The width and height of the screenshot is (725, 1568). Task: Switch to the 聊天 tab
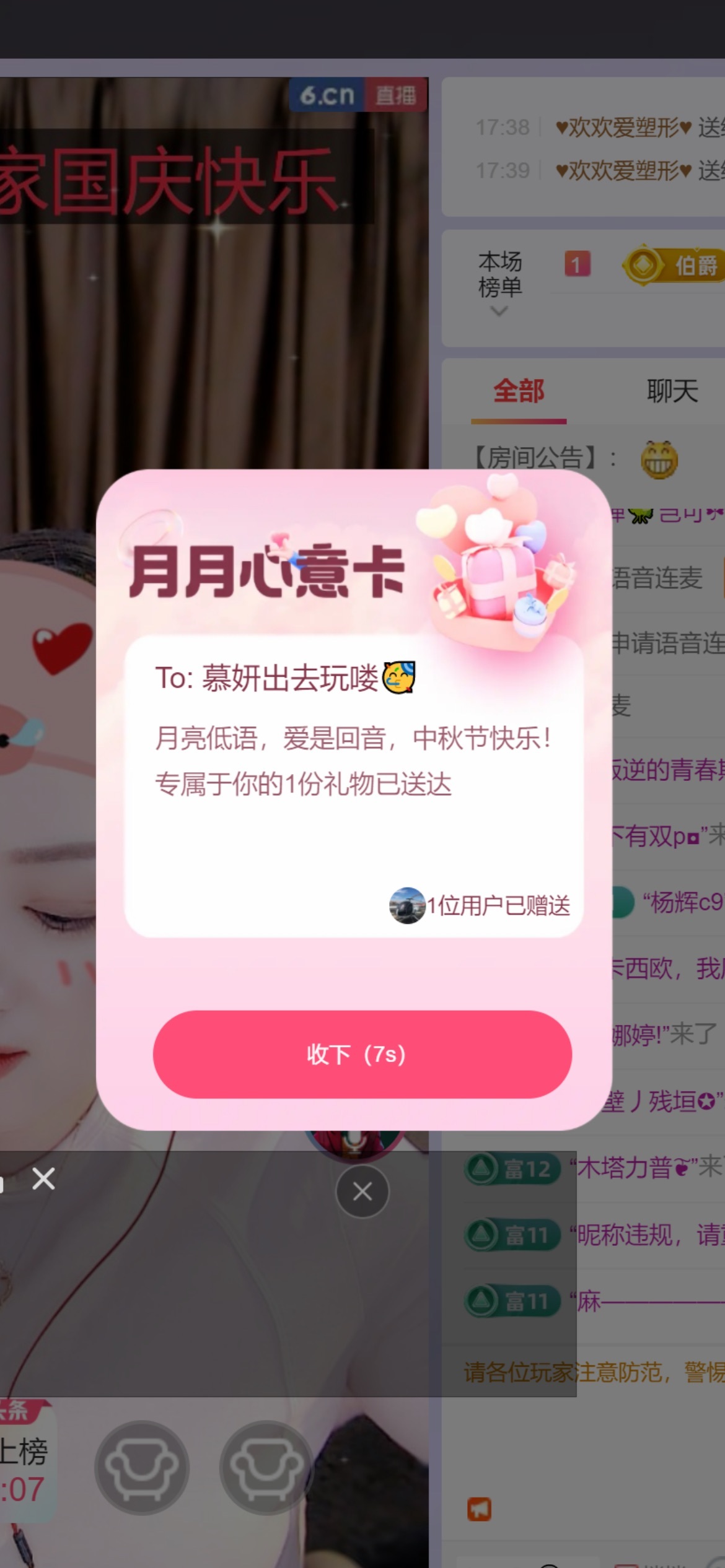tap(672, 392)
